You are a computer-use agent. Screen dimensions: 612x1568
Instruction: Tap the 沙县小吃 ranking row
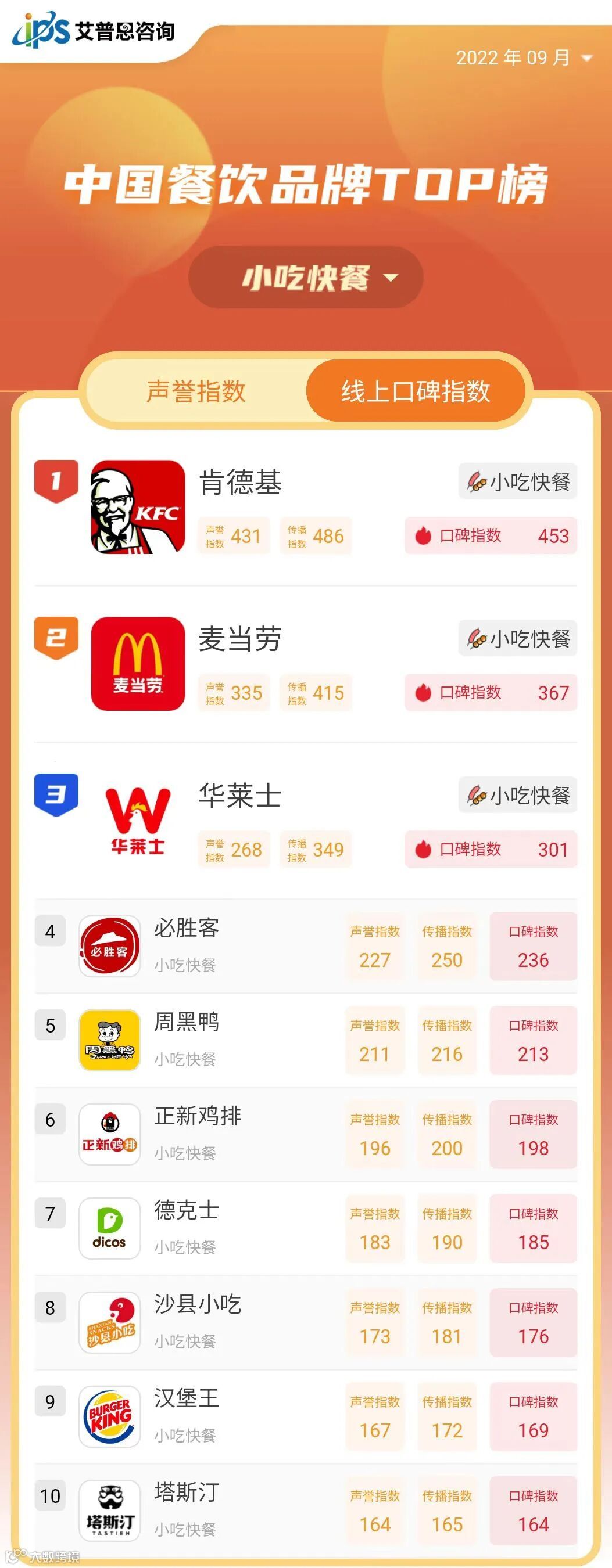306,1322
